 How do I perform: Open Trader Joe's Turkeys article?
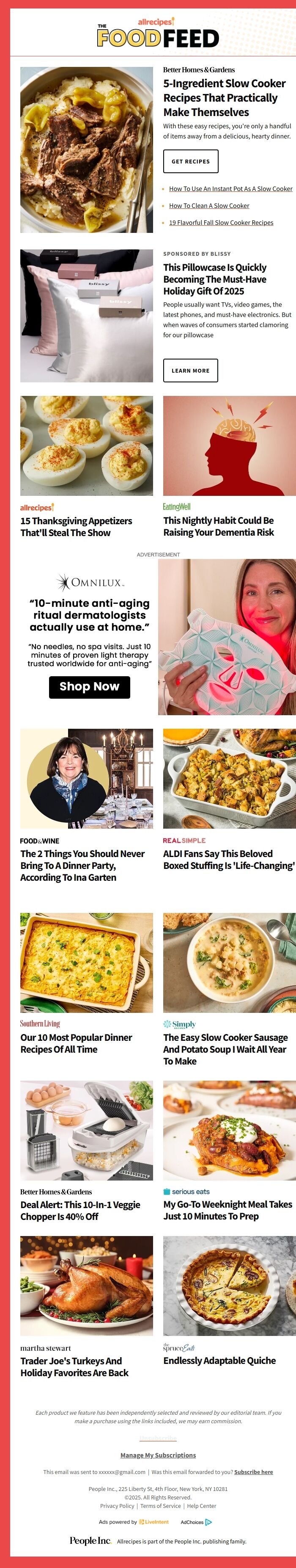[74, 1366]
